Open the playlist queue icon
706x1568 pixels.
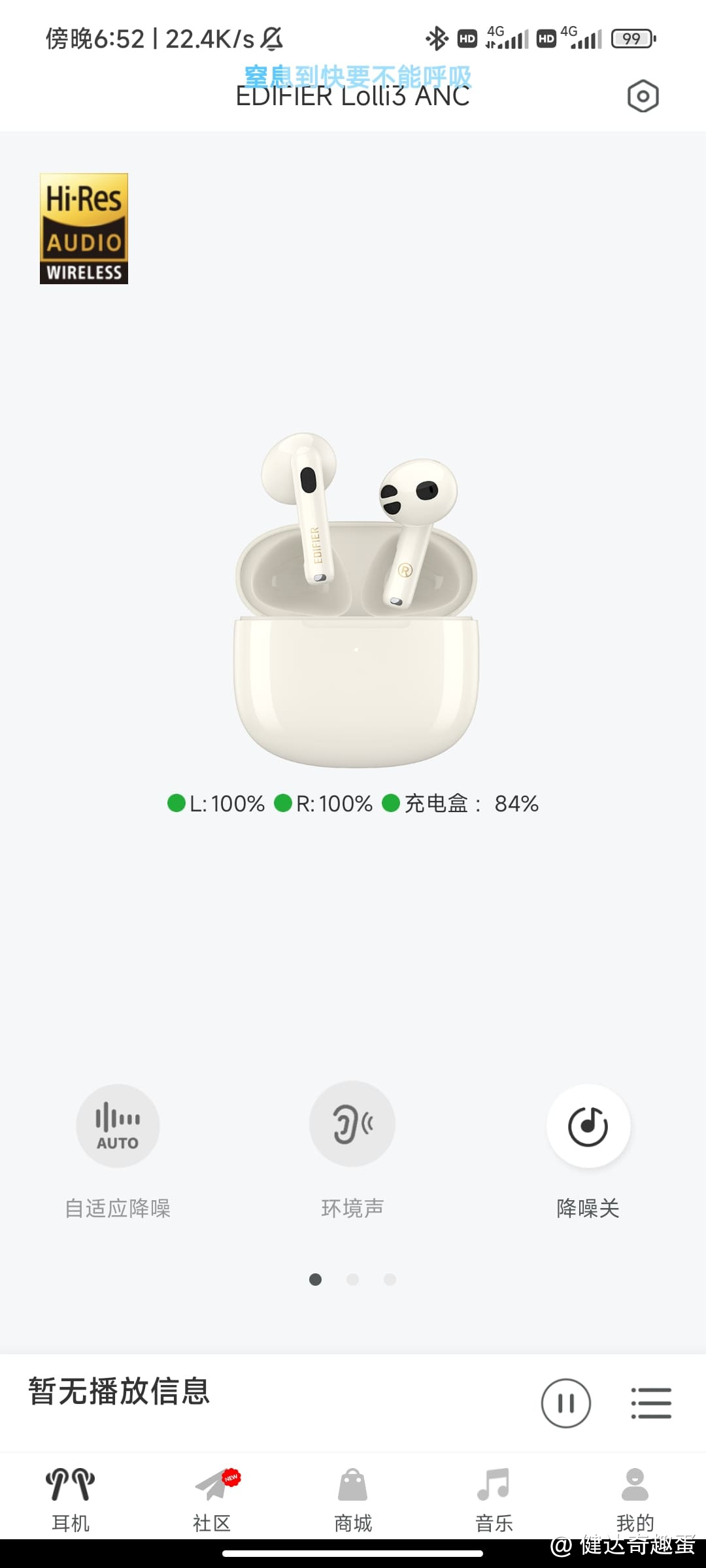click(651, 1403)
